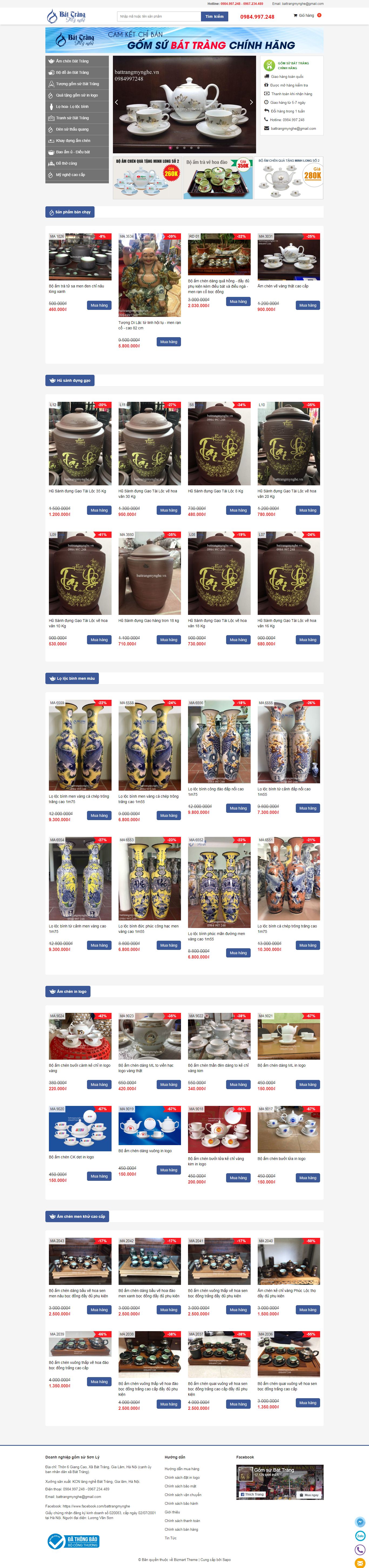The width and height of the screenshot is (369, 1568).
Task: Open the floating Zalo chat icon
Action: pos(360,1536)
